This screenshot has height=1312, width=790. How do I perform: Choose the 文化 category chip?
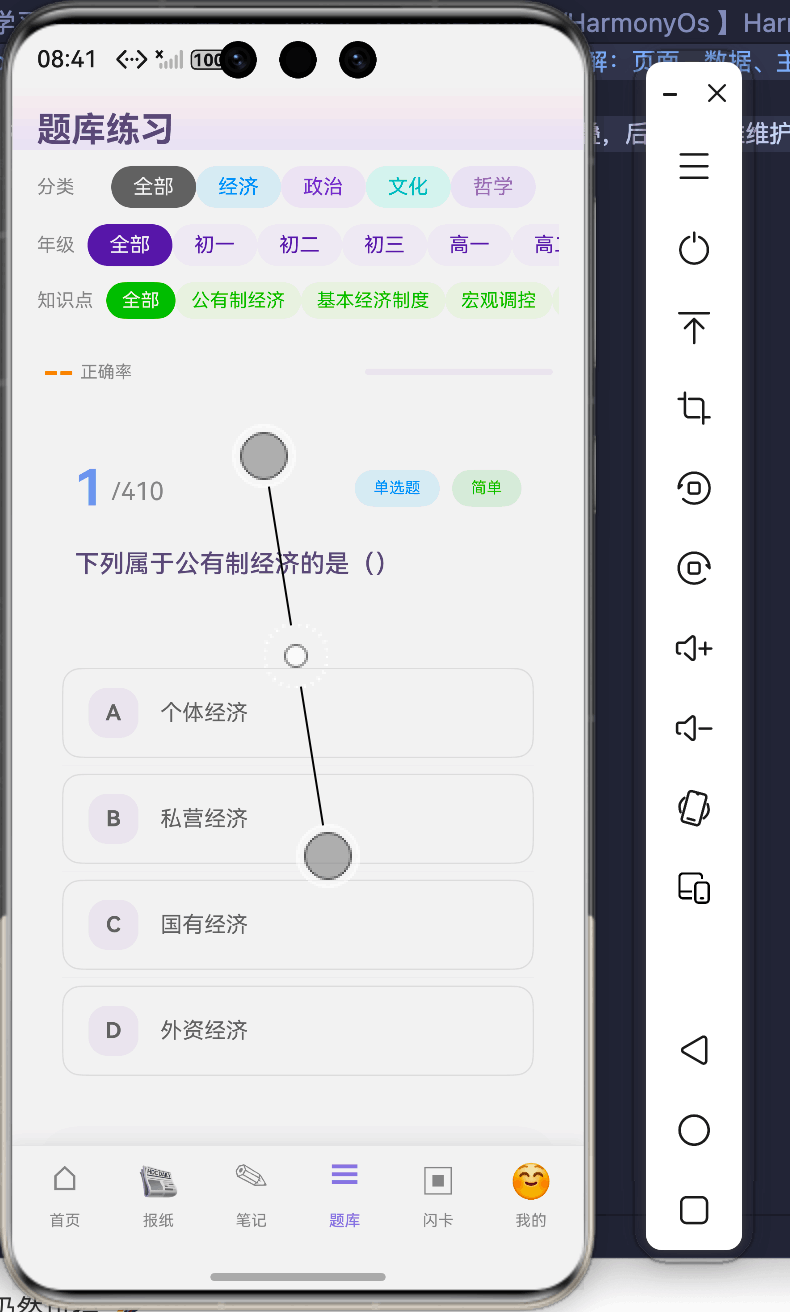(408, 187)
